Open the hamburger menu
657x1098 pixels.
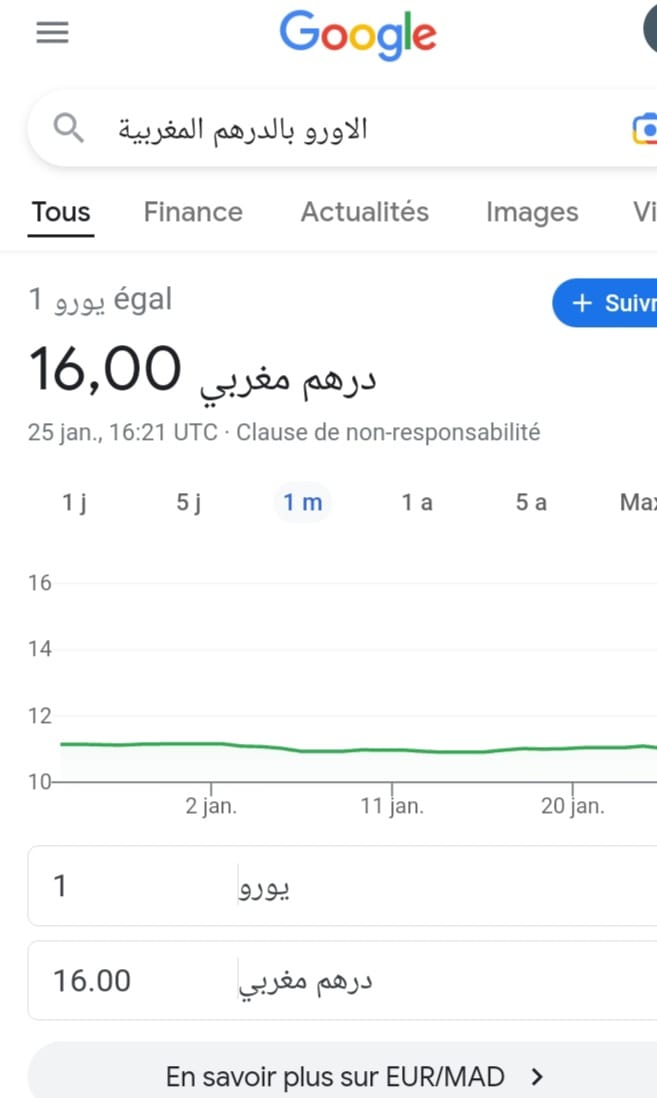tap(52, 33)
